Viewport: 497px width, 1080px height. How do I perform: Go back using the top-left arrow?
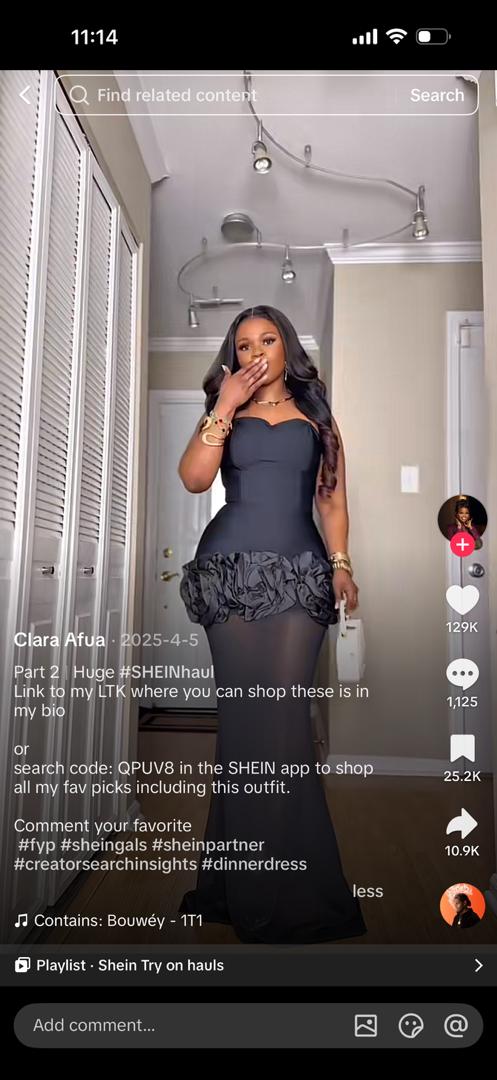pyautogui.click(x=25, y=95)
